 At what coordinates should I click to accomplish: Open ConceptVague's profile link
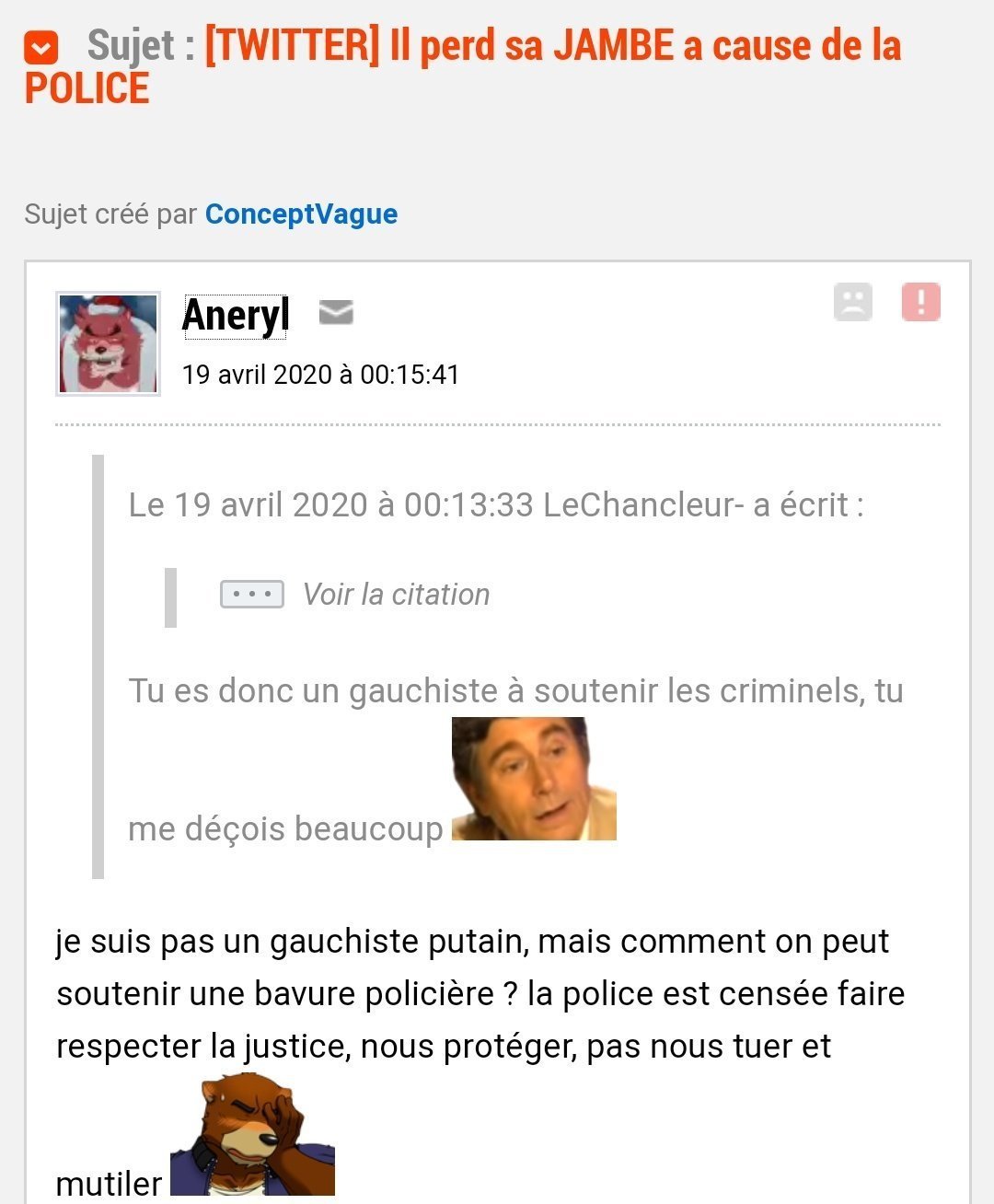coord(301,214)
